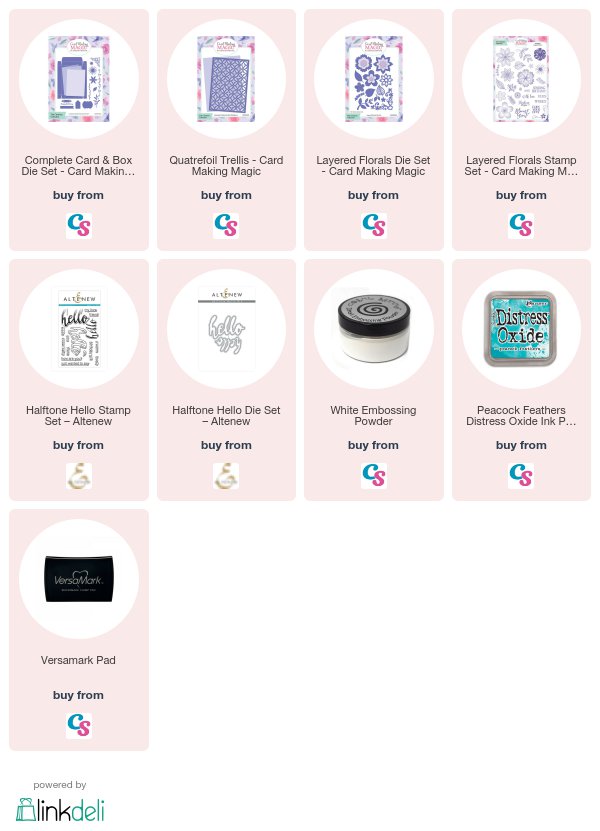The image size is (600, 831).
Task: Tap CS store icon under Peacock Feathers Distress Oxide
Action: click(x=521, y=475)
